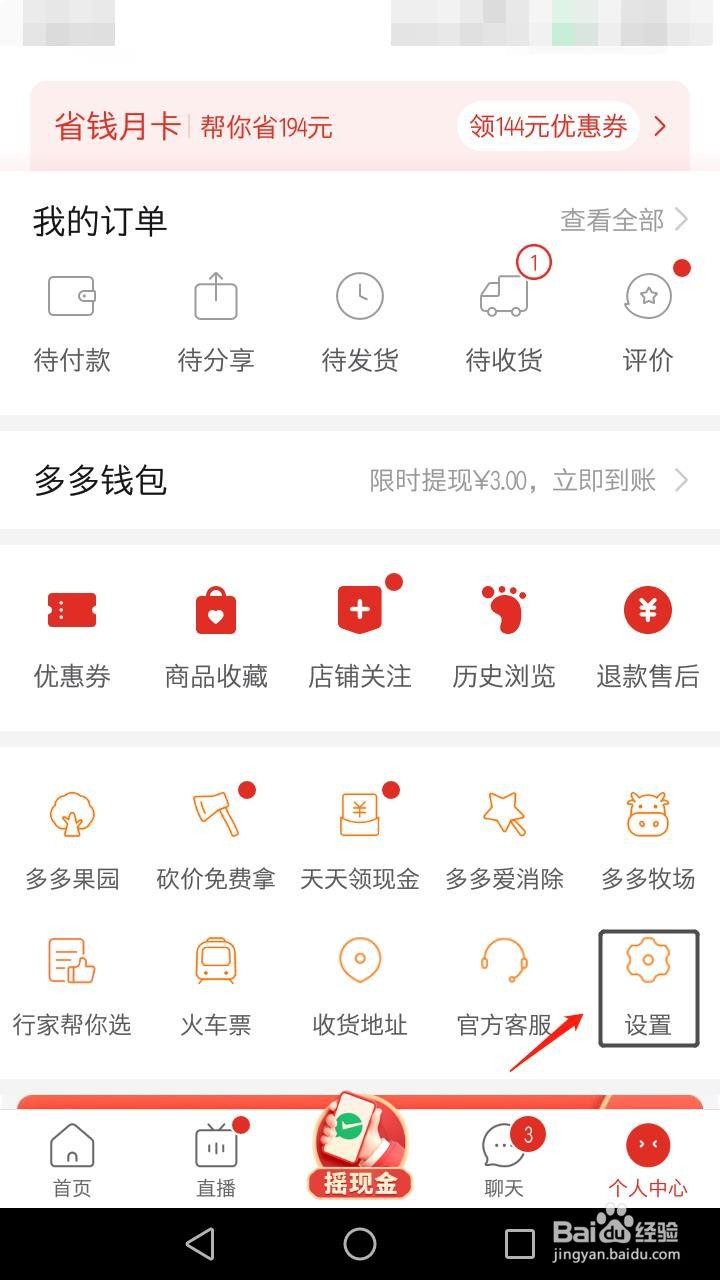The height and width of the screenshot is (1280, 720).
Task: View all orders via 查看全部
Action: tap(624, 220)
